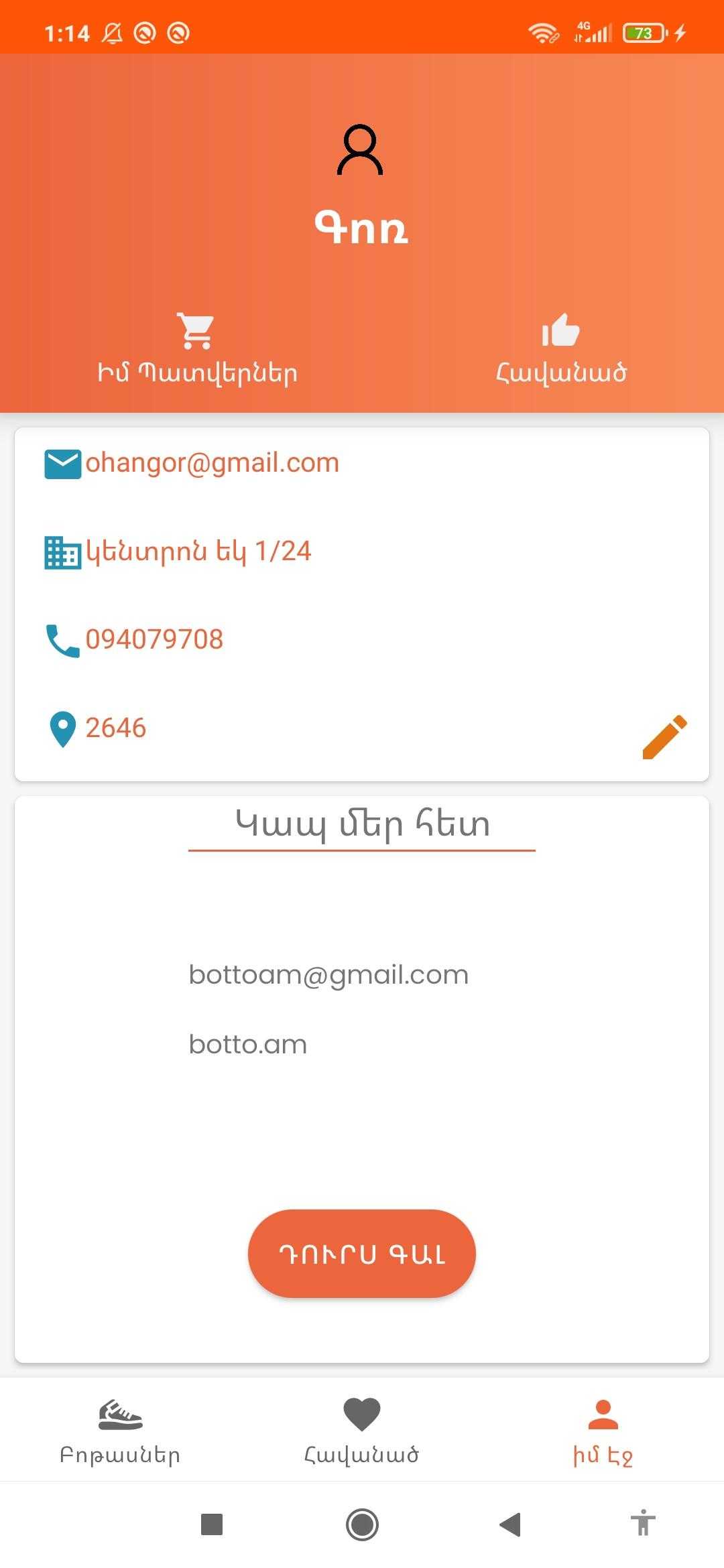Switch to the Բոթասներ tab

pos(120,1433)
